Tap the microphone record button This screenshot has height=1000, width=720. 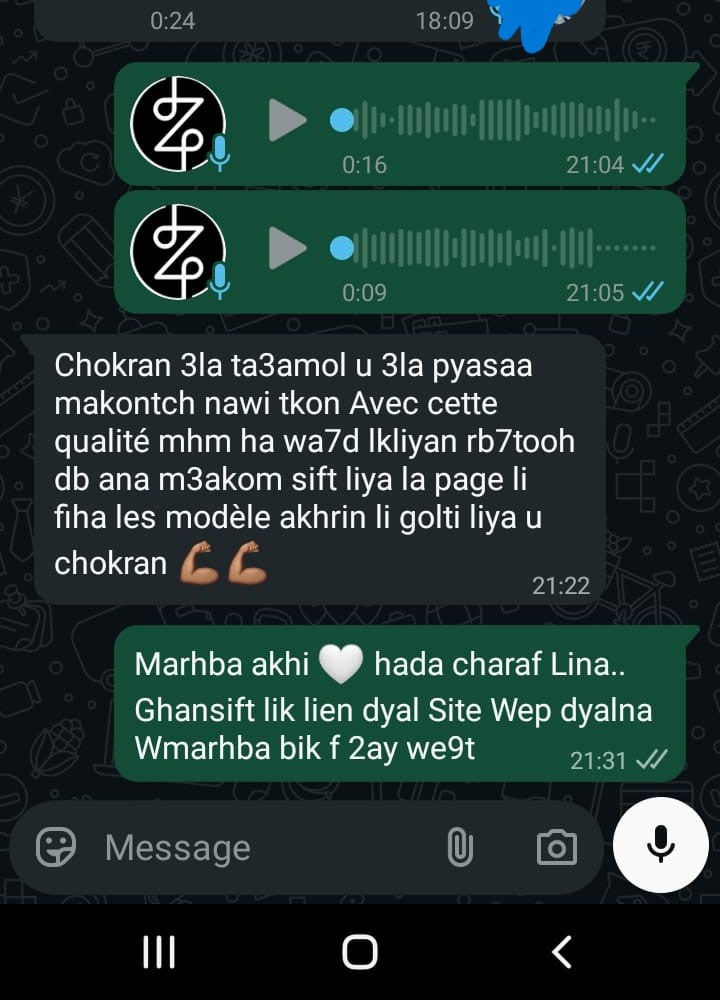[661, 844]
